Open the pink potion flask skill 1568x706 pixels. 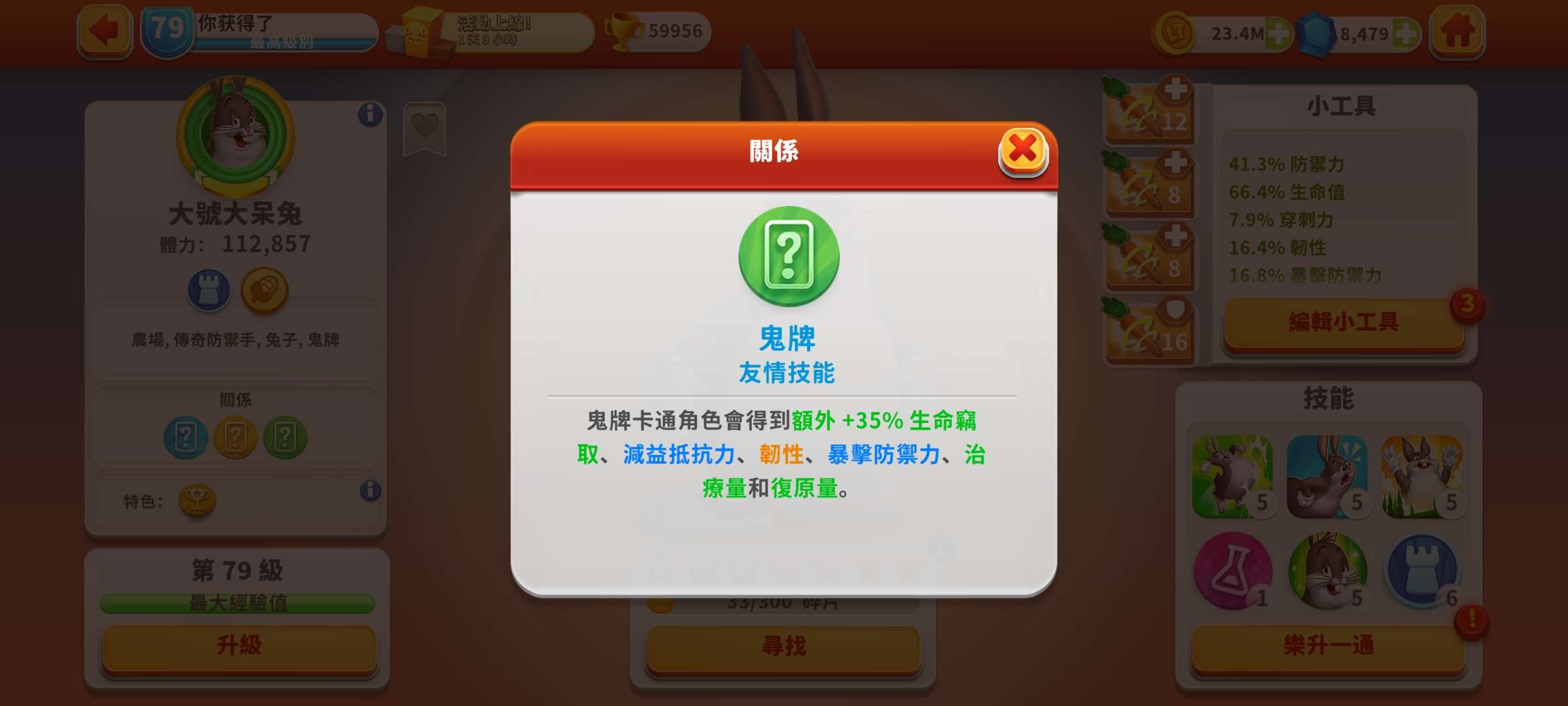click(x=1232, y=570)
